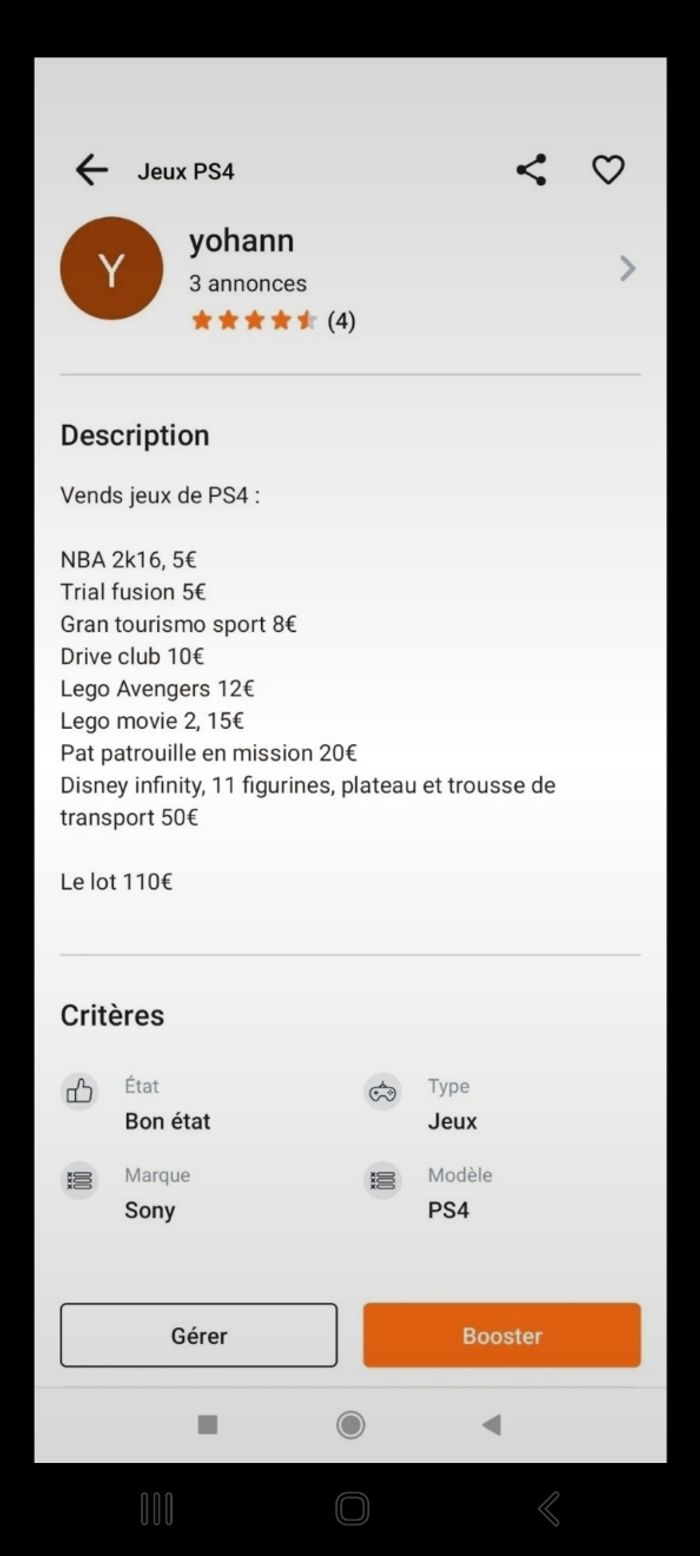This screenshot has width=700, height=1556.
Task: Boost the listing with Booster
Action: pos(501,1335)
